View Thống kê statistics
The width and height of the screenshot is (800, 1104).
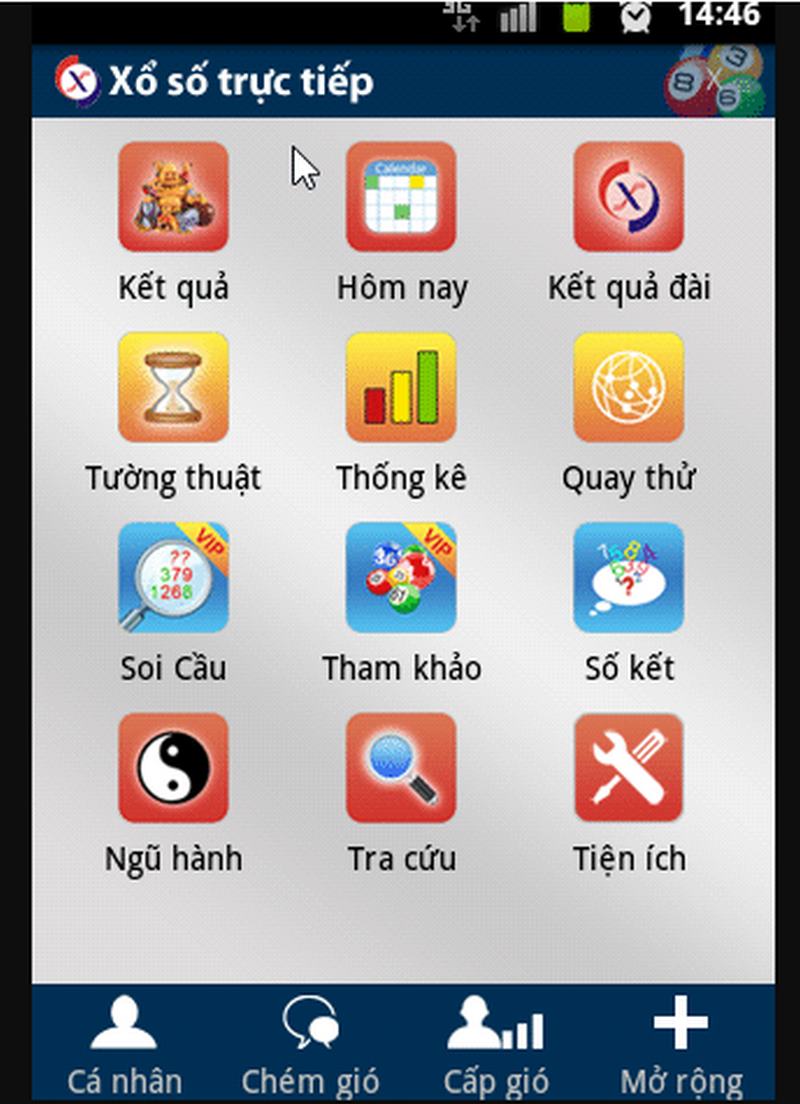(x=401, y=388)
